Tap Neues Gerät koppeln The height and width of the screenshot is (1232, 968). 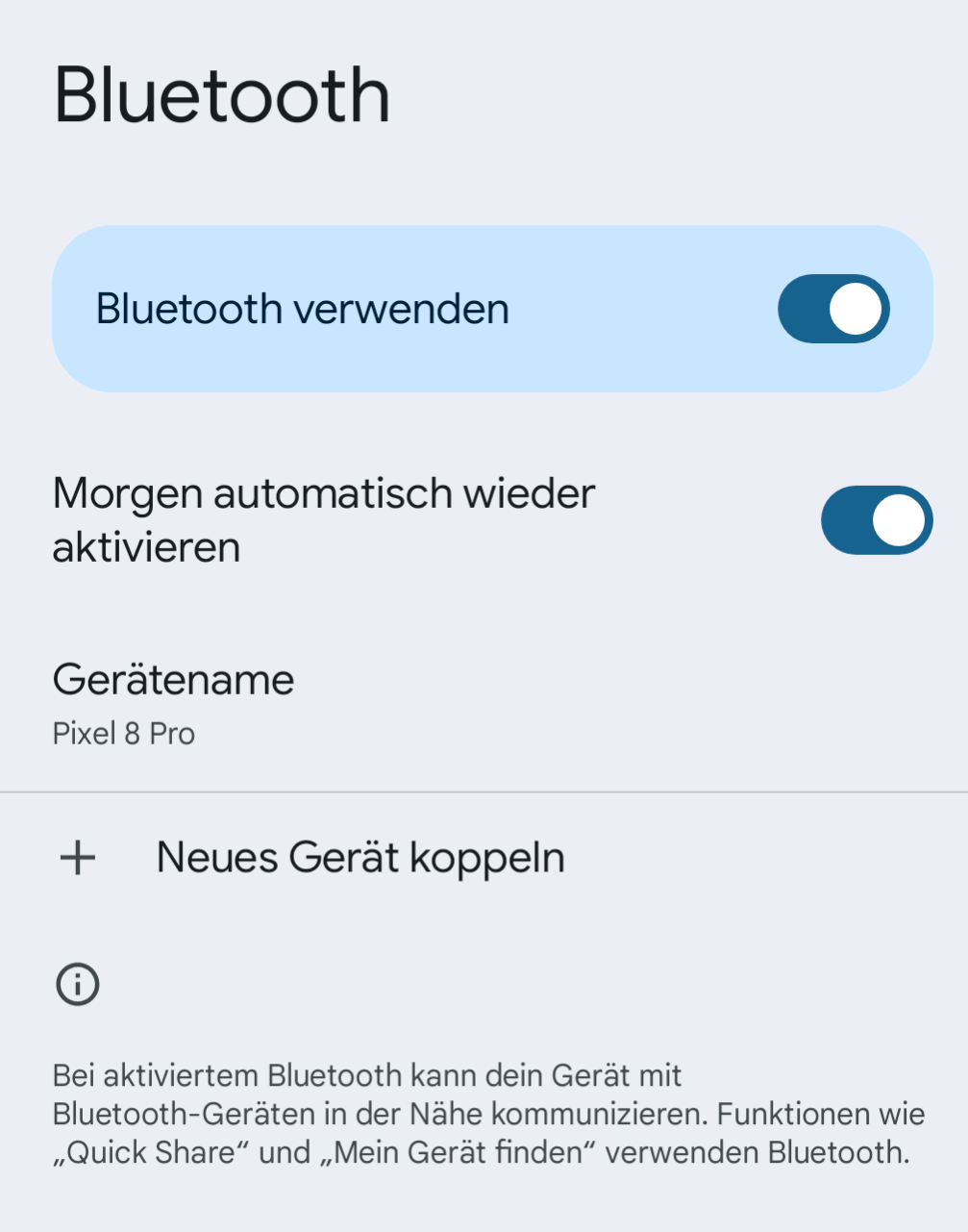360,858
